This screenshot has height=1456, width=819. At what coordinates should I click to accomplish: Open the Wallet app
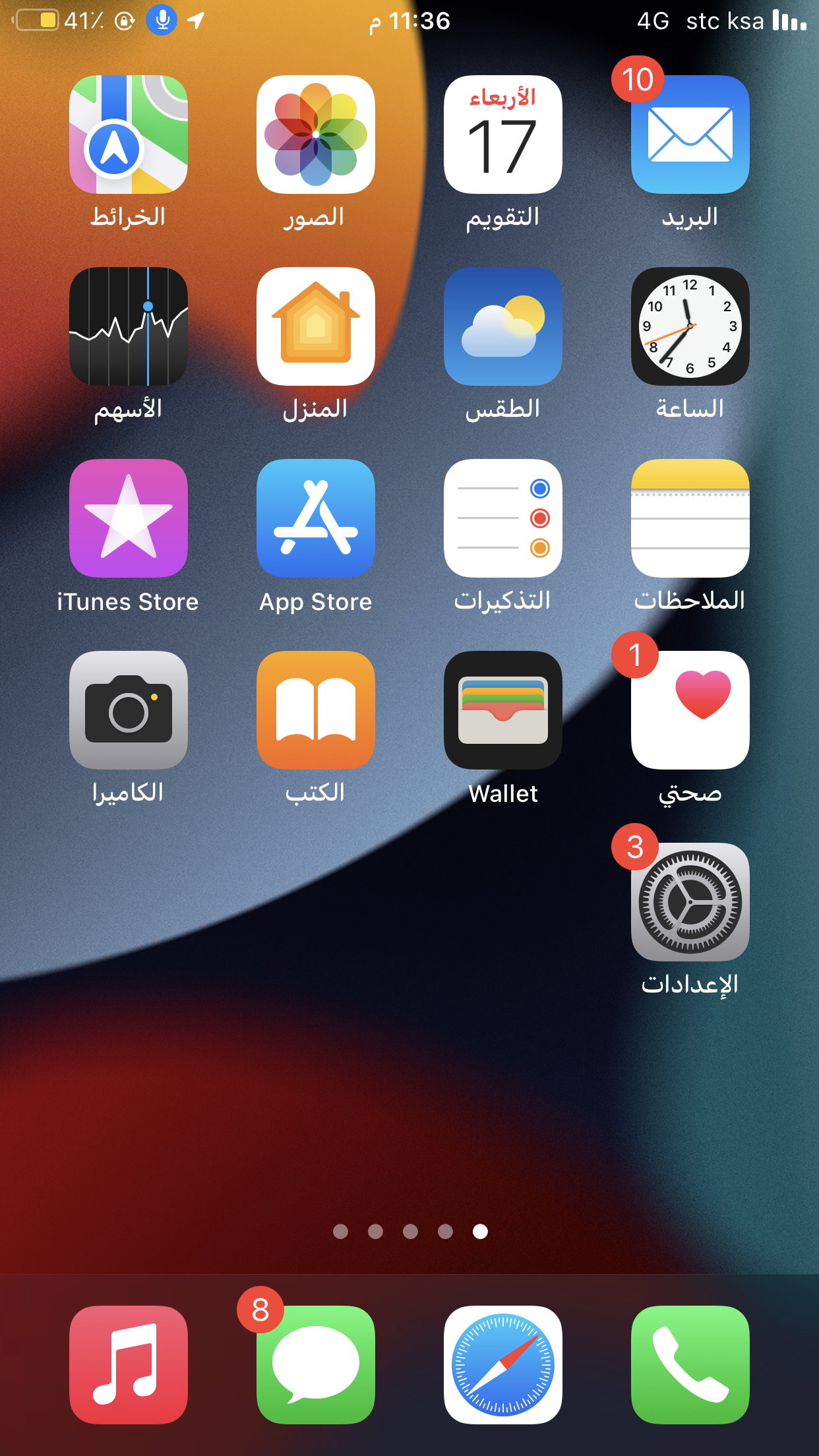[x=503, y=710]
